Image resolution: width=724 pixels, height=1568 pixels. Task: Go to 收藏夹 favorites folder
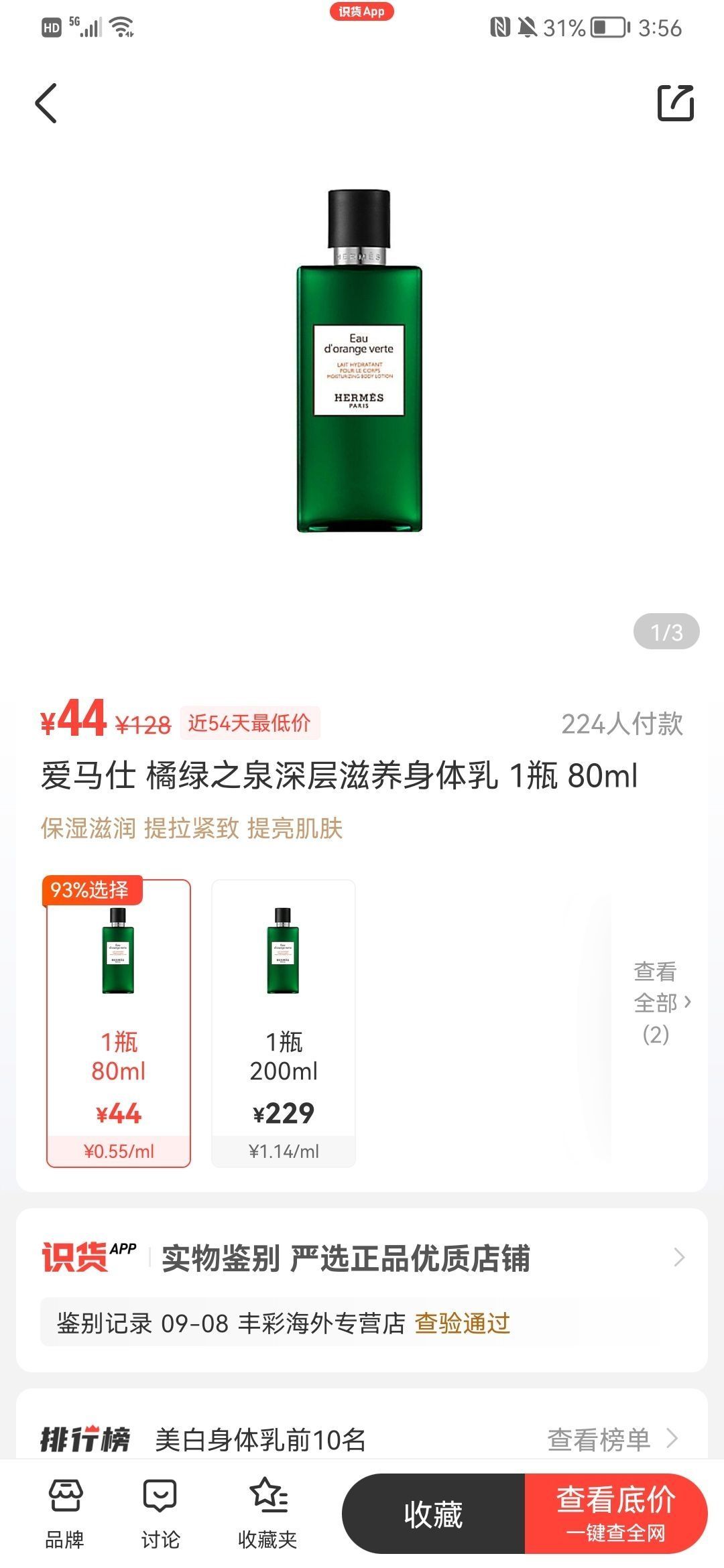[x=267, y=1514]
